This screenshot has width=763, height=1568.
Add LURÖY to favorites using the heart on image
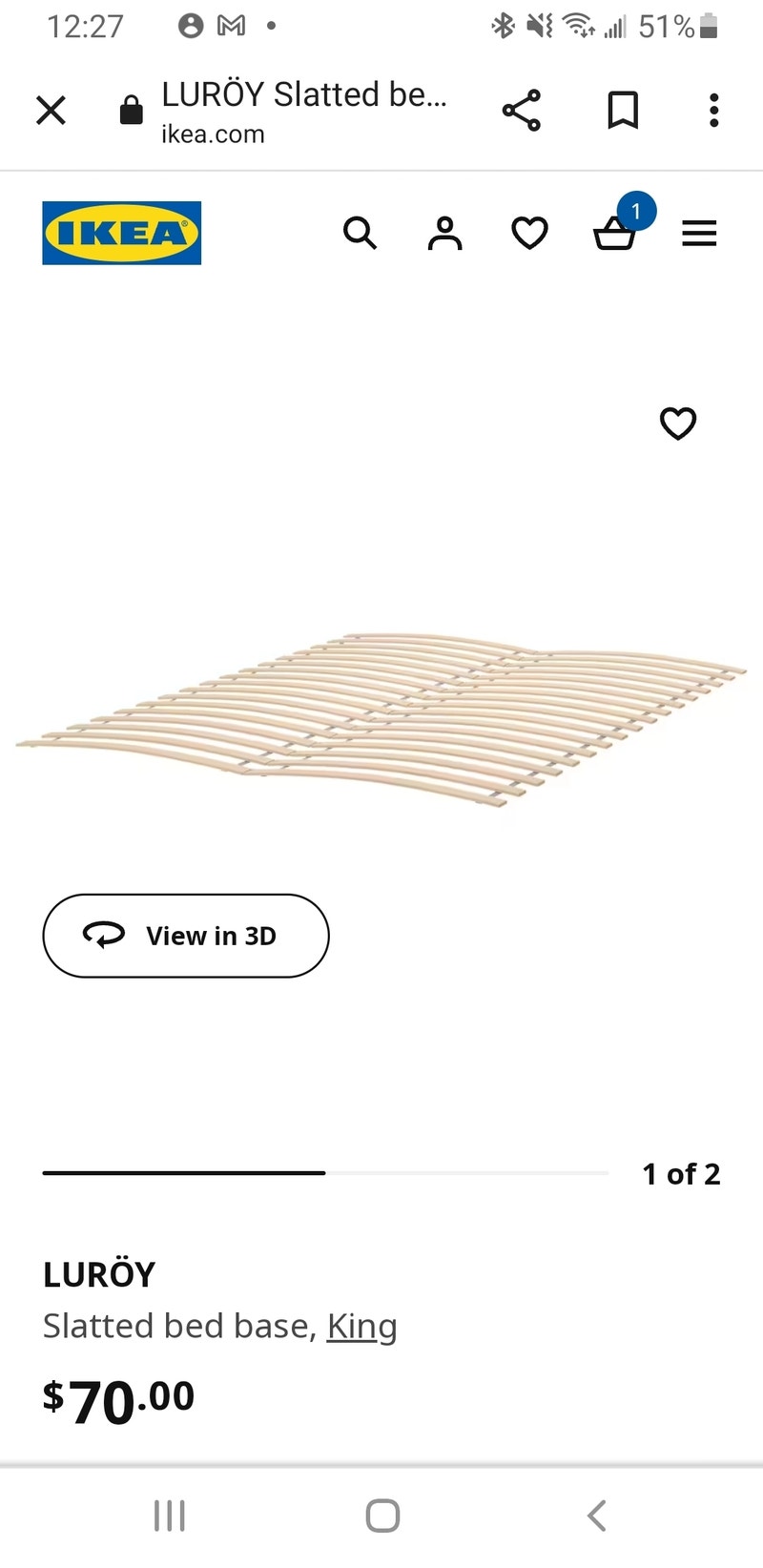(x=678, y=423)
